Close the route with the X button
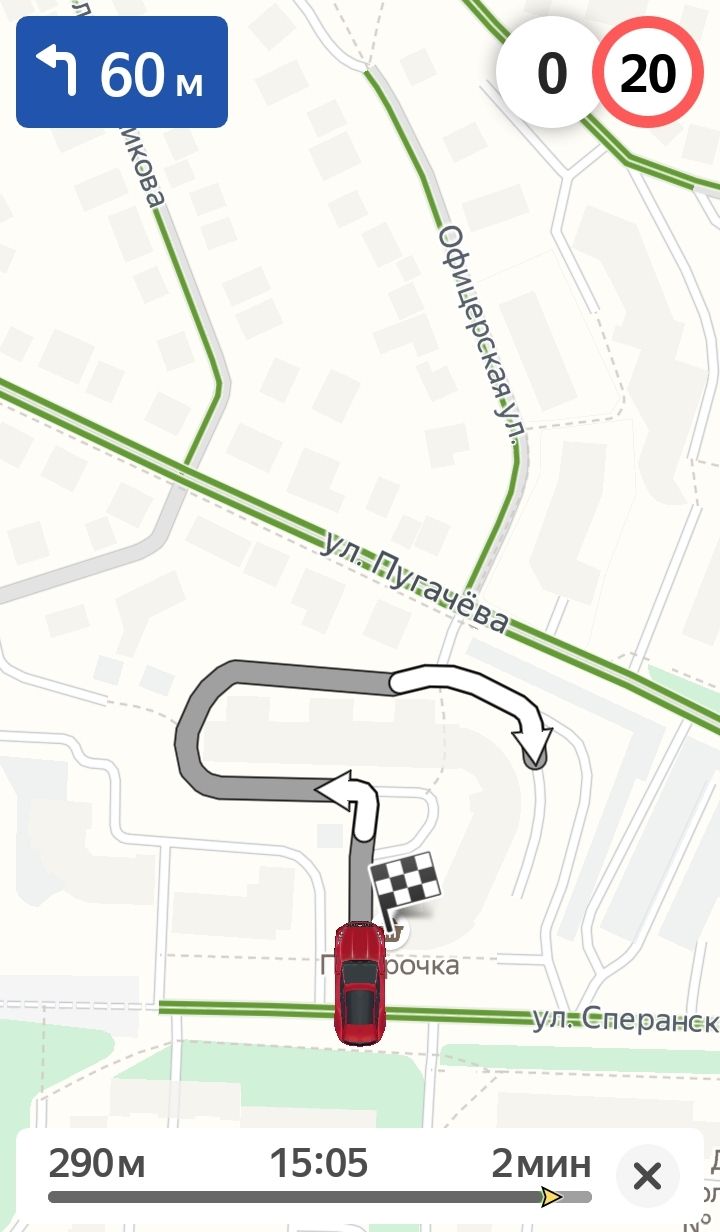The width and height of the screenshot is (720, 1232). [x=648, y=1175]
